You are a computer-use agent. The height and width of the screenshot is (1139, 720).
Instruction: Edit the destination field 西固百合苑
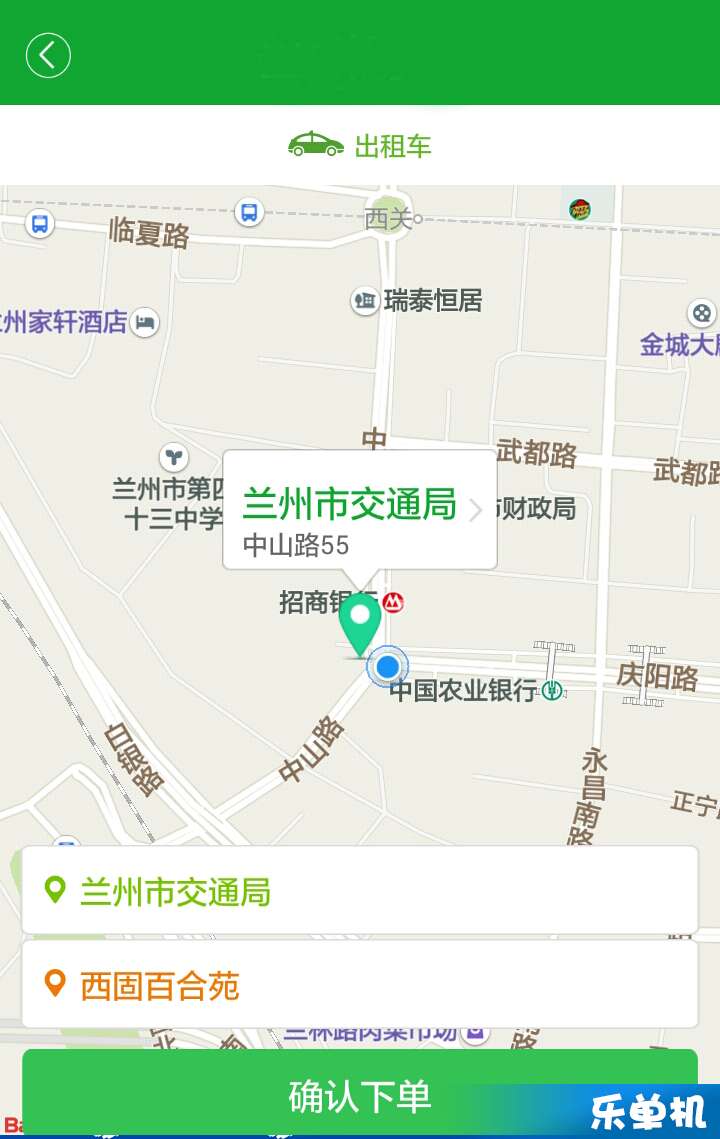[x=360, y=985]
